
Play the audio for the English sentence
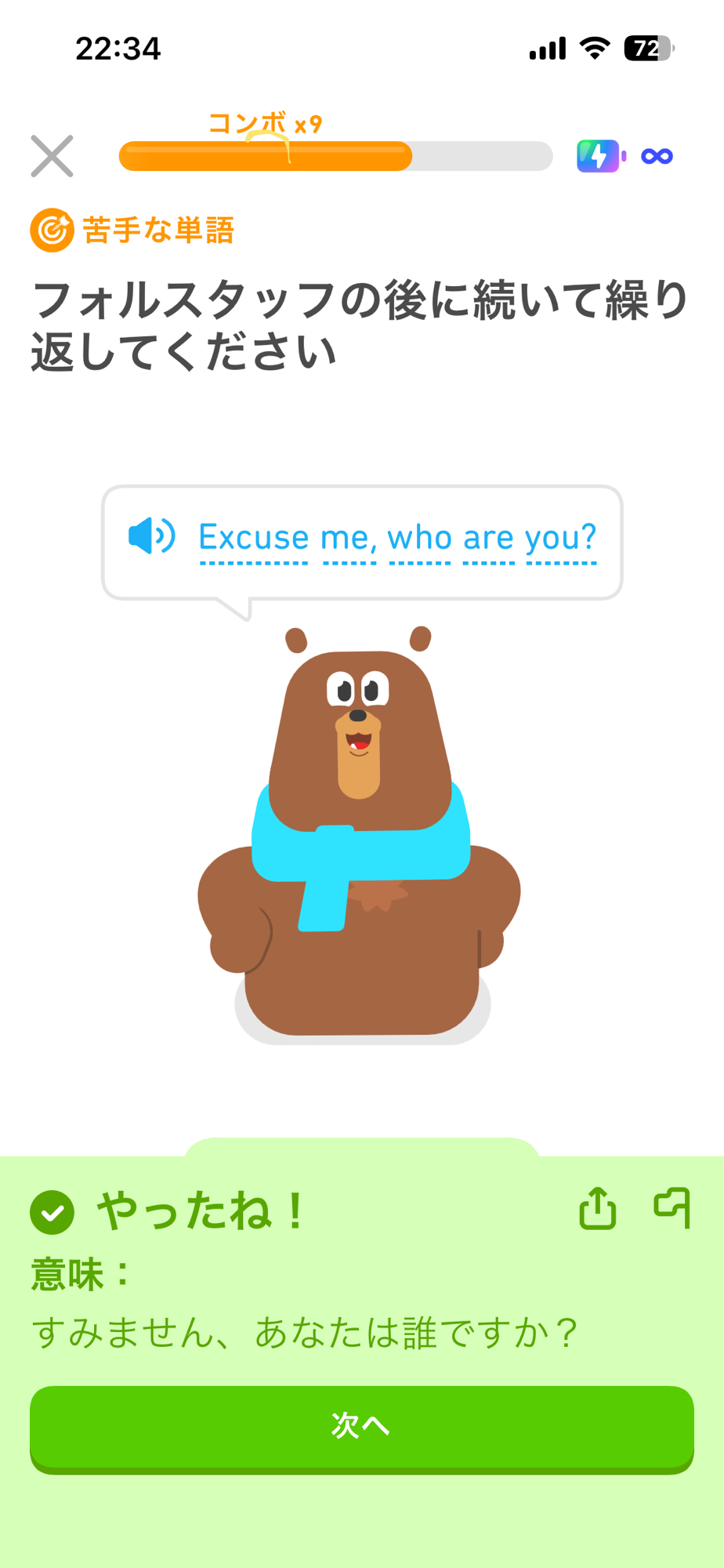(x=151, y=536)
